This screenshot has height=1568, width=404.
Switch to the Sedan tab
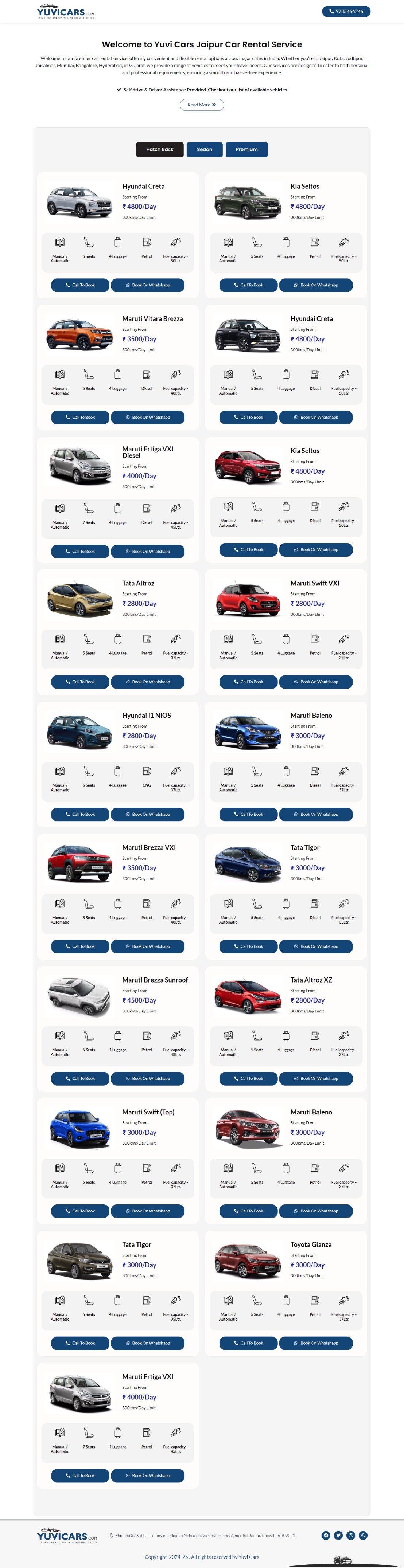tap(205, 149)
